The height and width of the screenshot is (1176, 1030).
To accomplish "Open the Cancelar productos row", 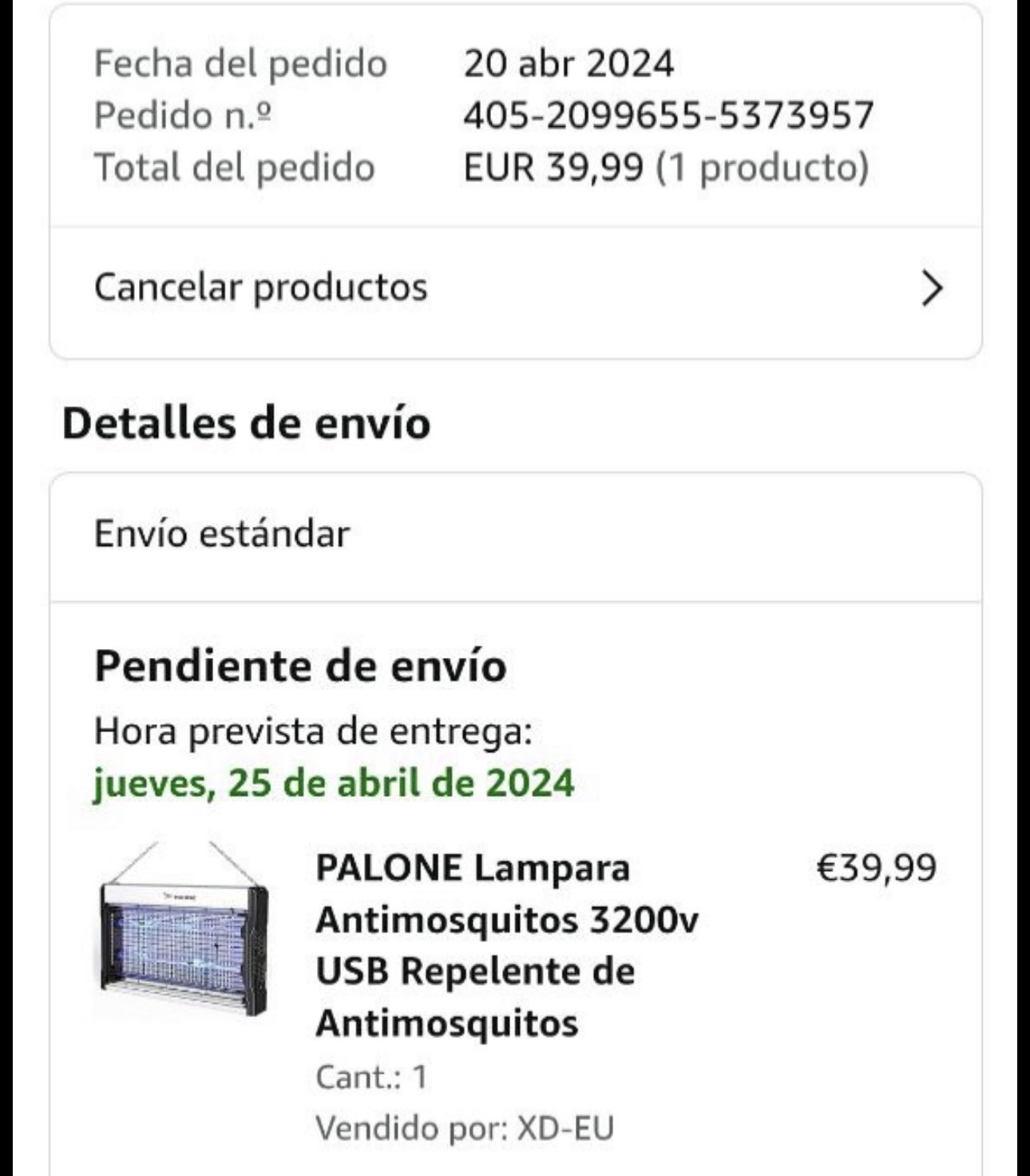I will tap(515, 288).
